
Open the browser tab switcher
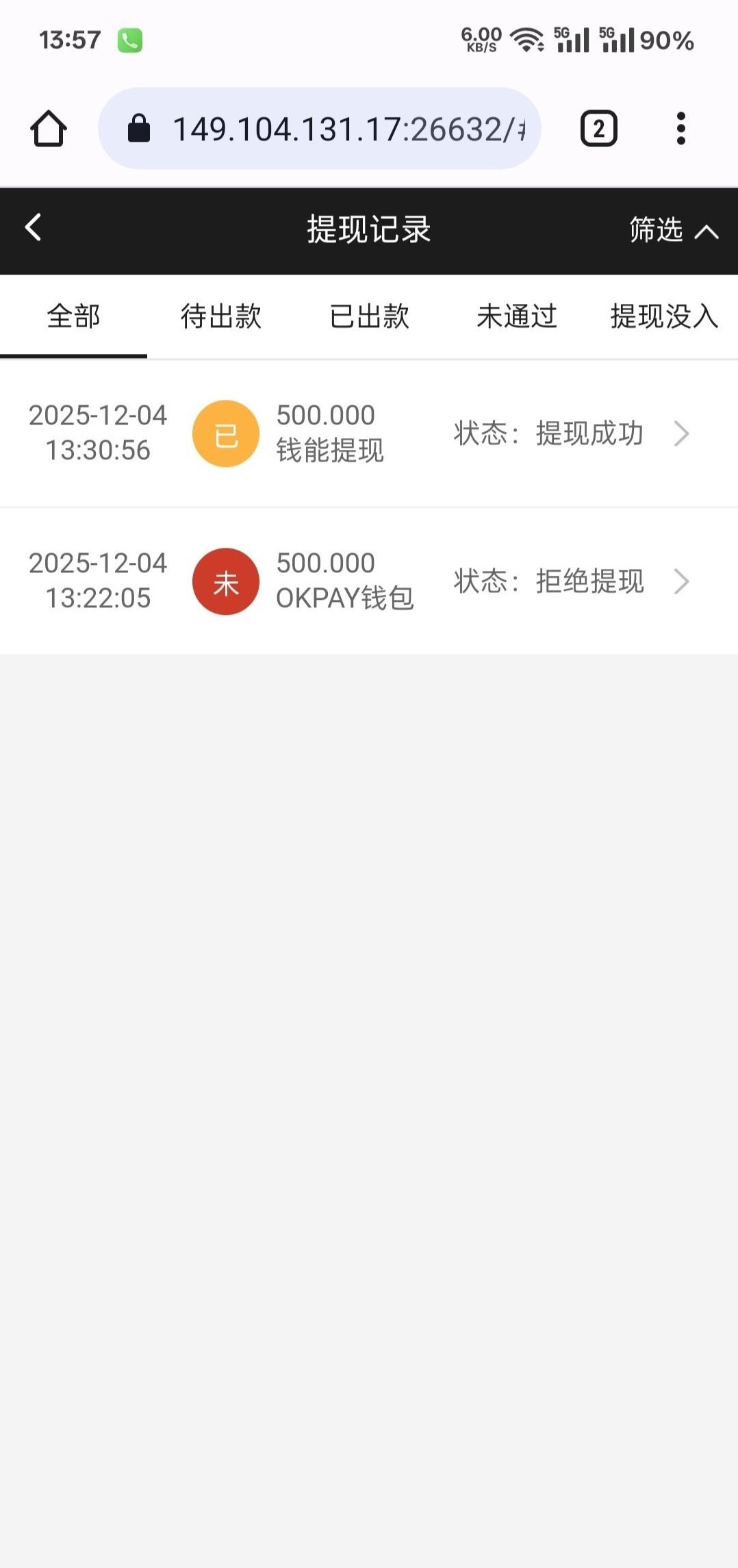tap(598, 129)
